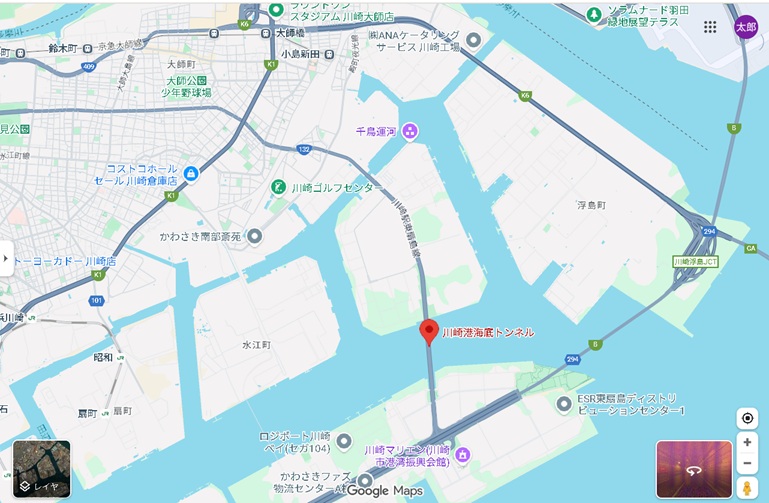Tap the 川崎港海底トンネル red pin
Viewport: 769px width, 503px height.
[x=429, y=331]
